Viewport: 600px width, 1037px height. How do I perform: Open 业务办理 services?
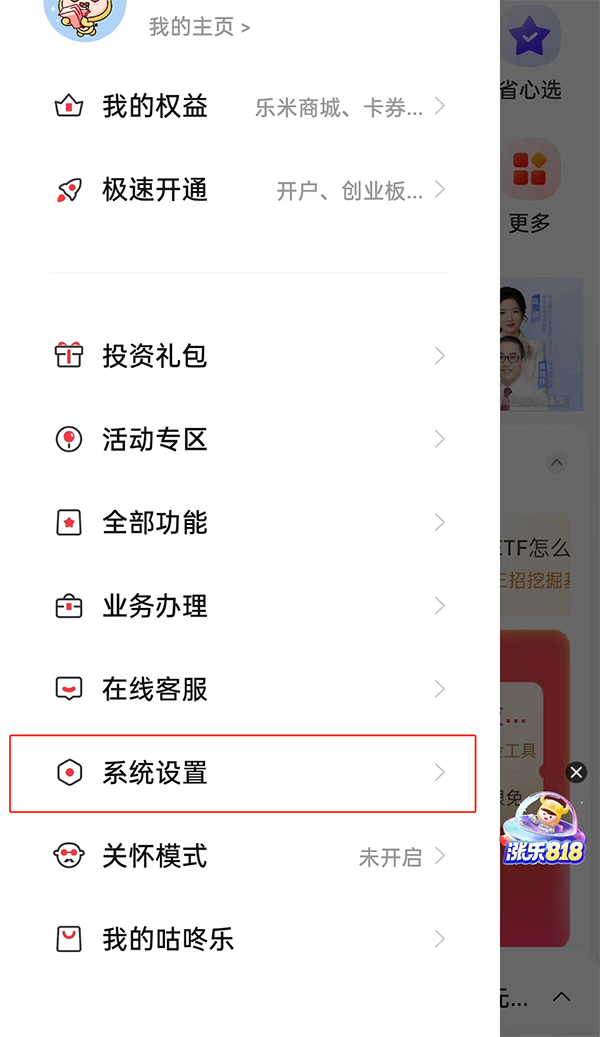[248, 606]
